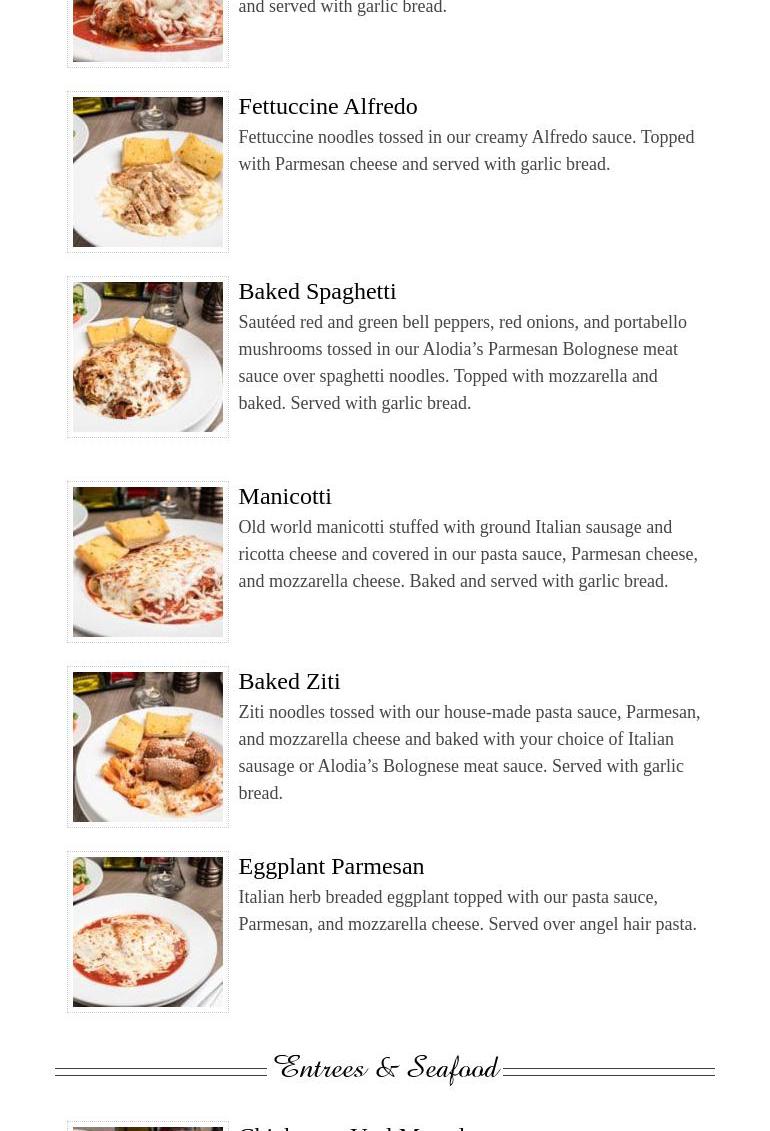View the Baked Spaghetti photo

point(147,357)
